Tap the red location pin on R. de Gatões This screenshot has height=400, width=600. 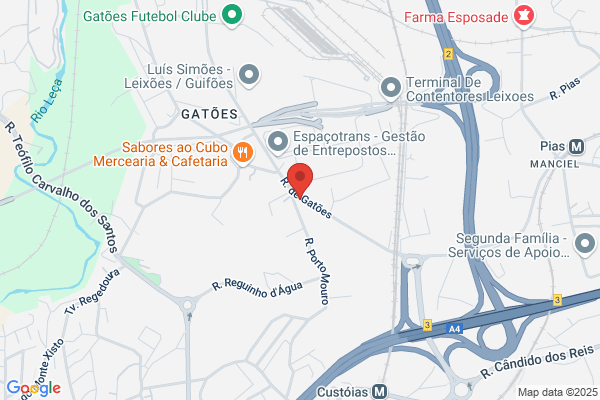pyautogui.click(x=300, y=180)
